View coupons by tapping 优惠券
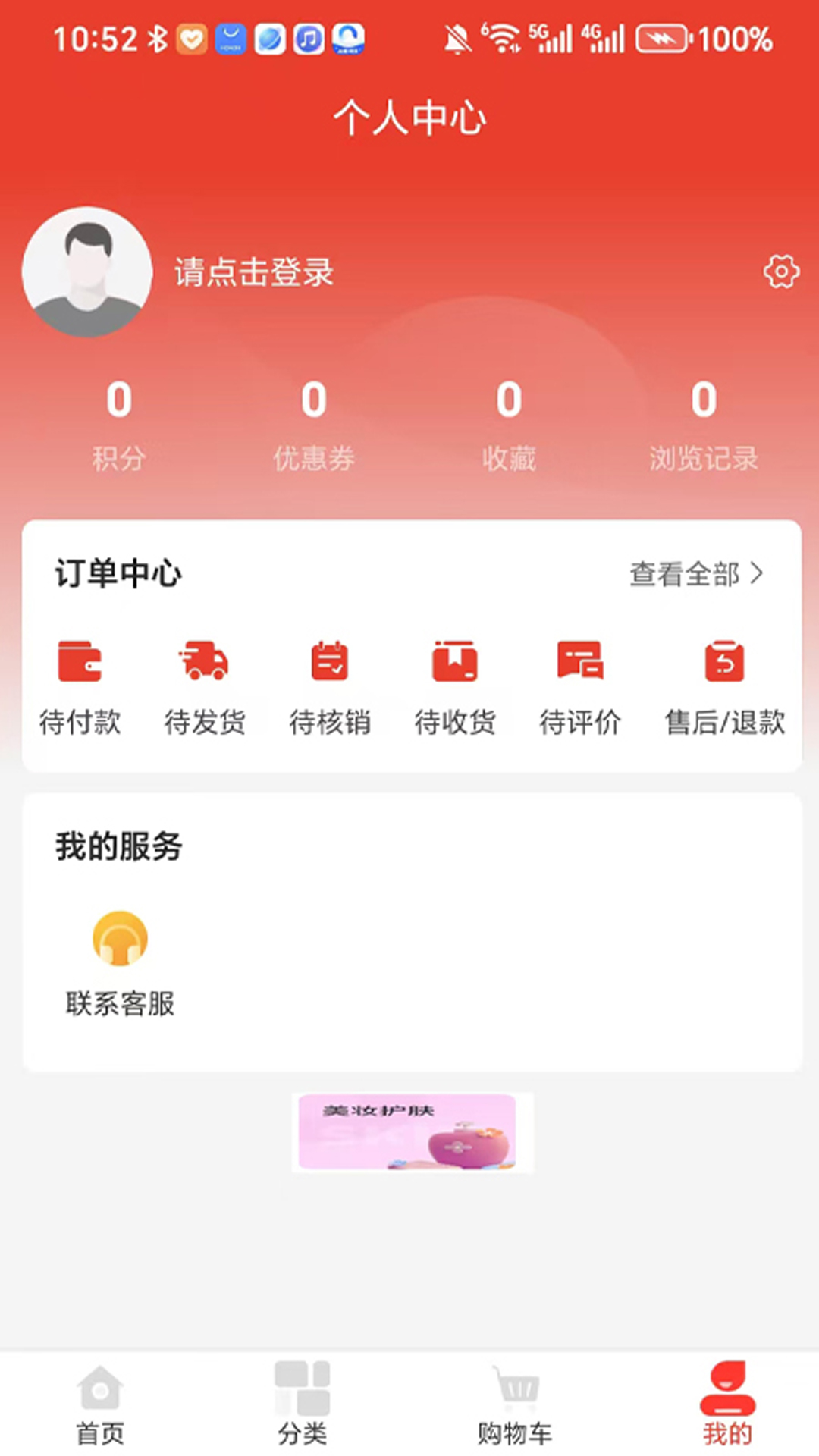 (313, 425)
